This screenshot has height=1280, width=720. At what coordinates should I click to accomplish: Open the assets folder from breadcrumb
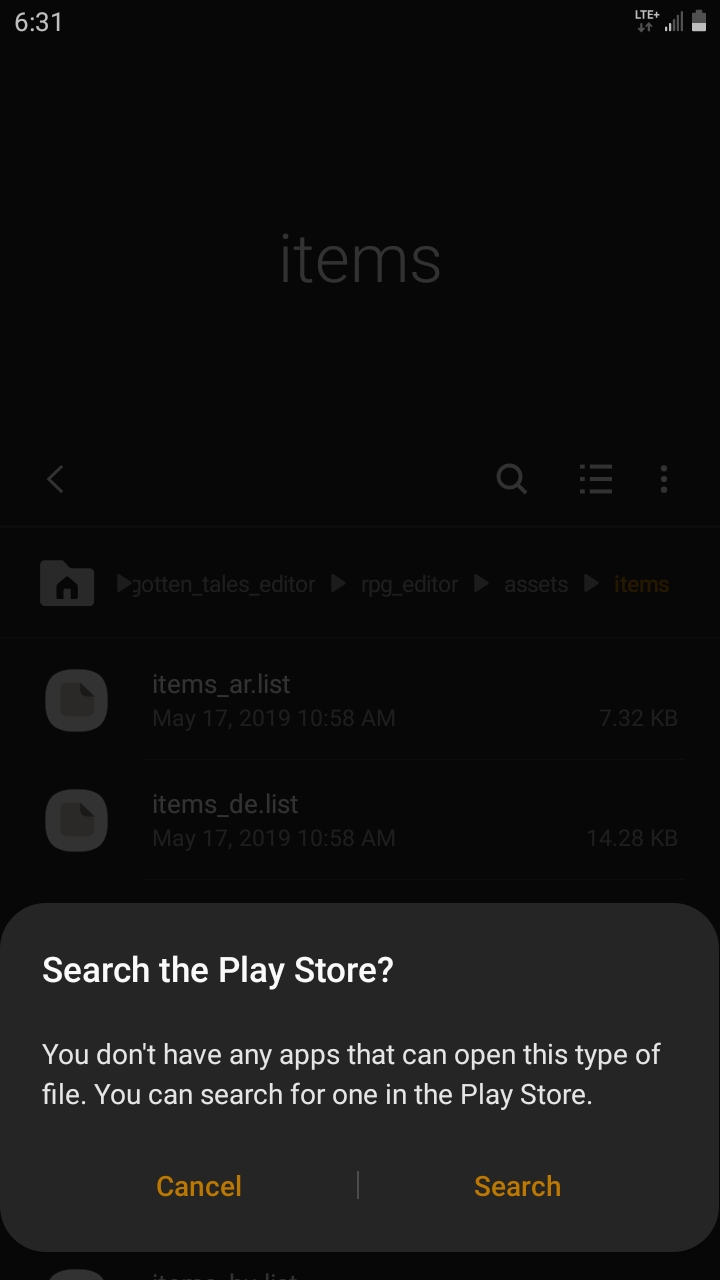(536, 584)
